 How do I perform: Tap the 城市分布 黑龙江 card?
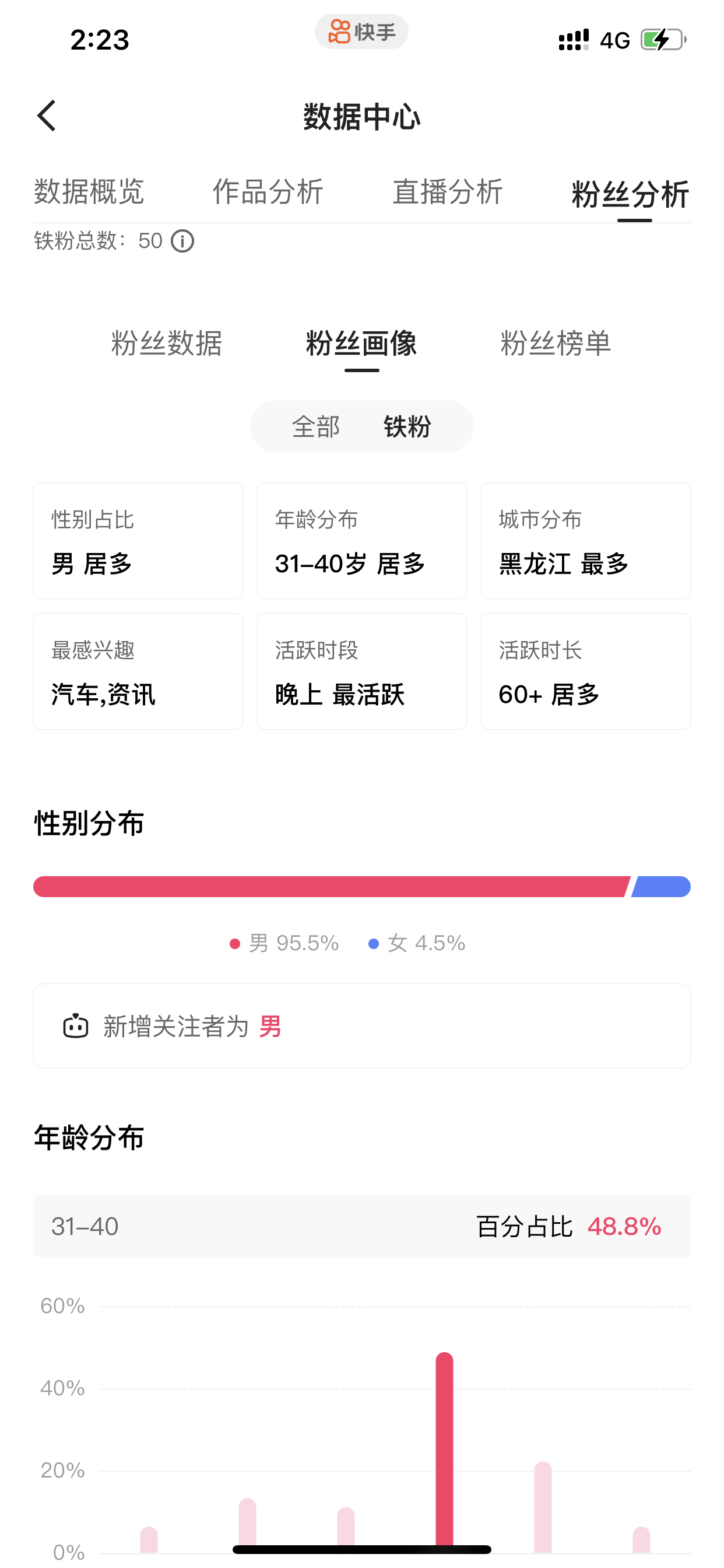click(x=586, y=541)
